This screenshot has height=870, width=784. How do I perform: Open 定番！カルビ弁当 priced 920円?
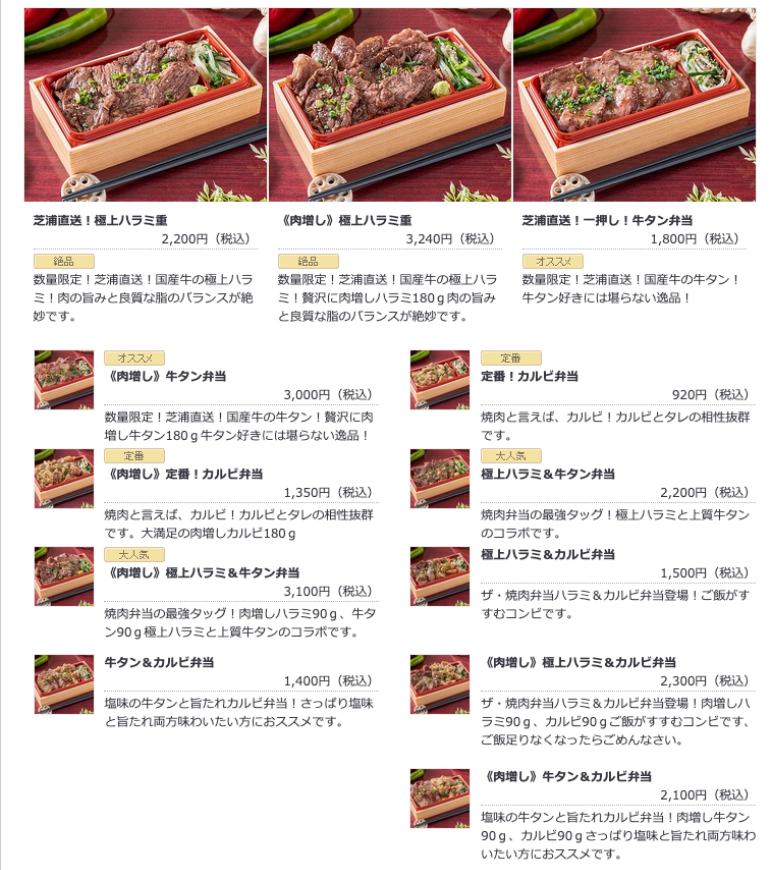(529, 377)
